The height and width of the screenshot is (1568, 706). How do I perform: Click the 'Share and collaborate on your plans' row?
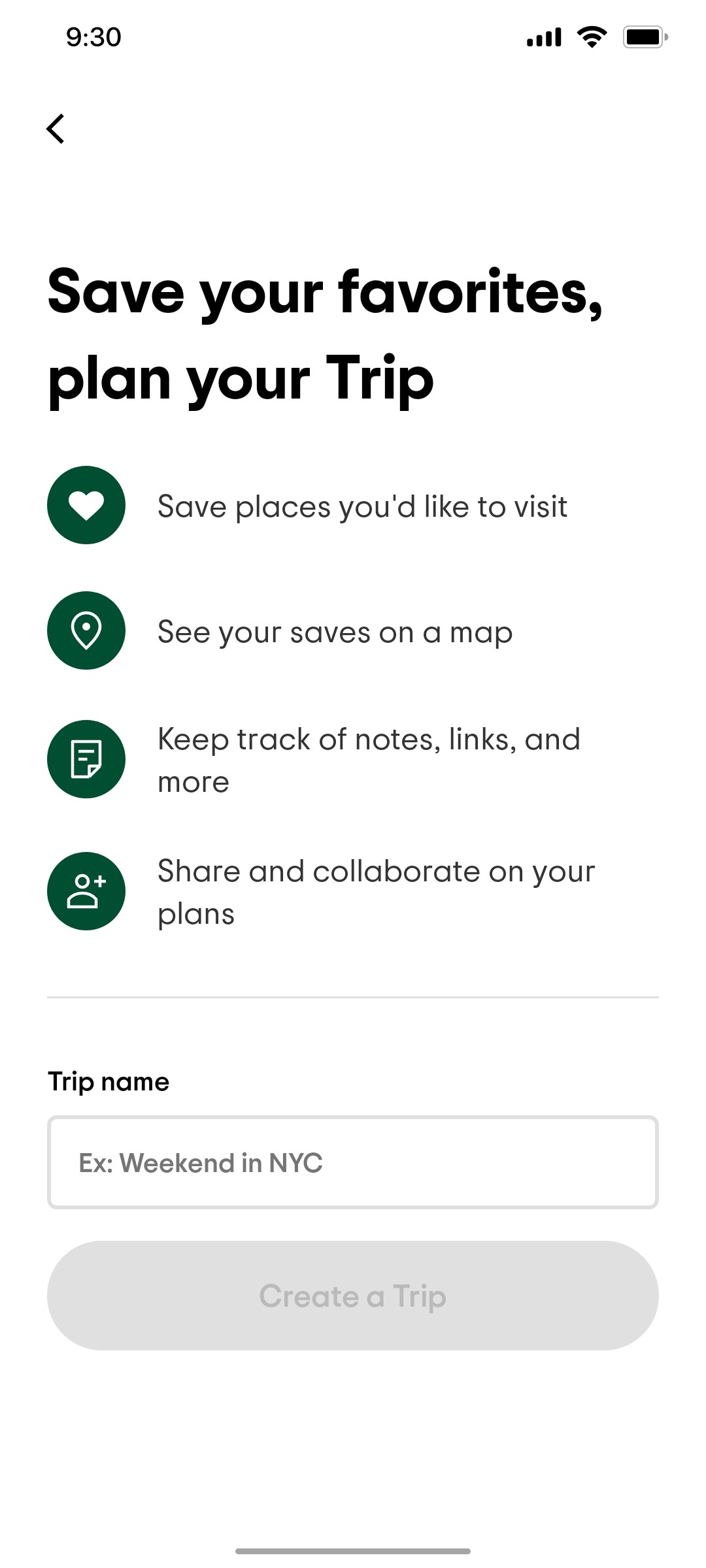tap(375, 890)
